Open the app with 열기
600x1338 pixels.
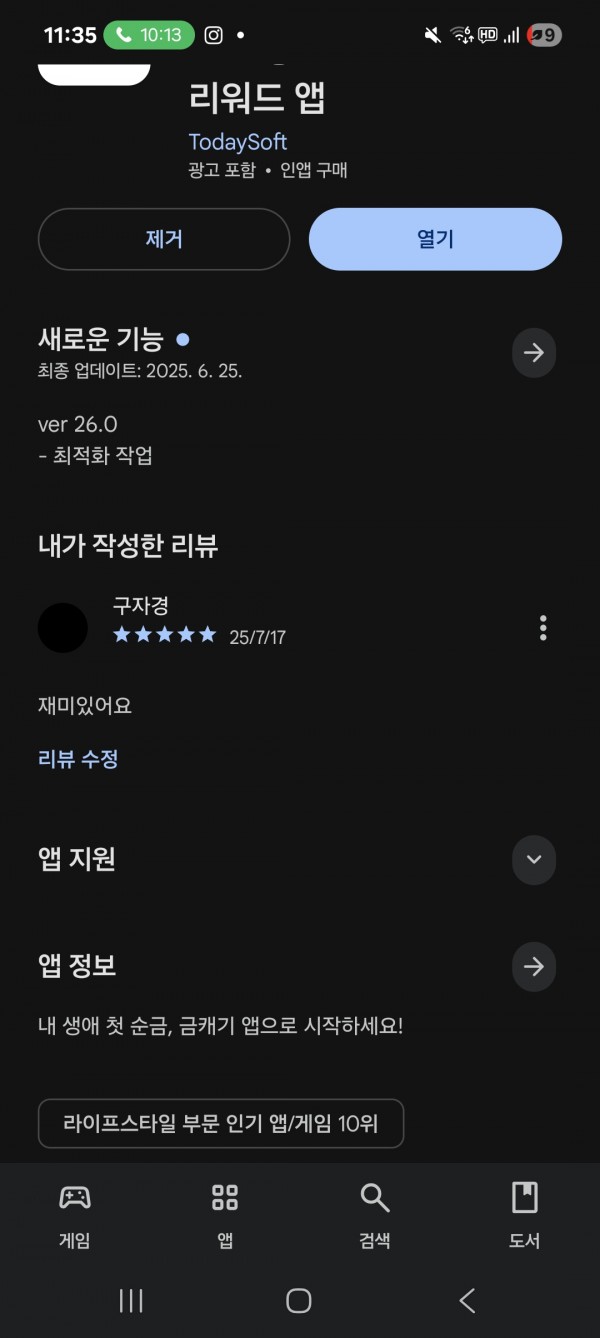point(435,239)
